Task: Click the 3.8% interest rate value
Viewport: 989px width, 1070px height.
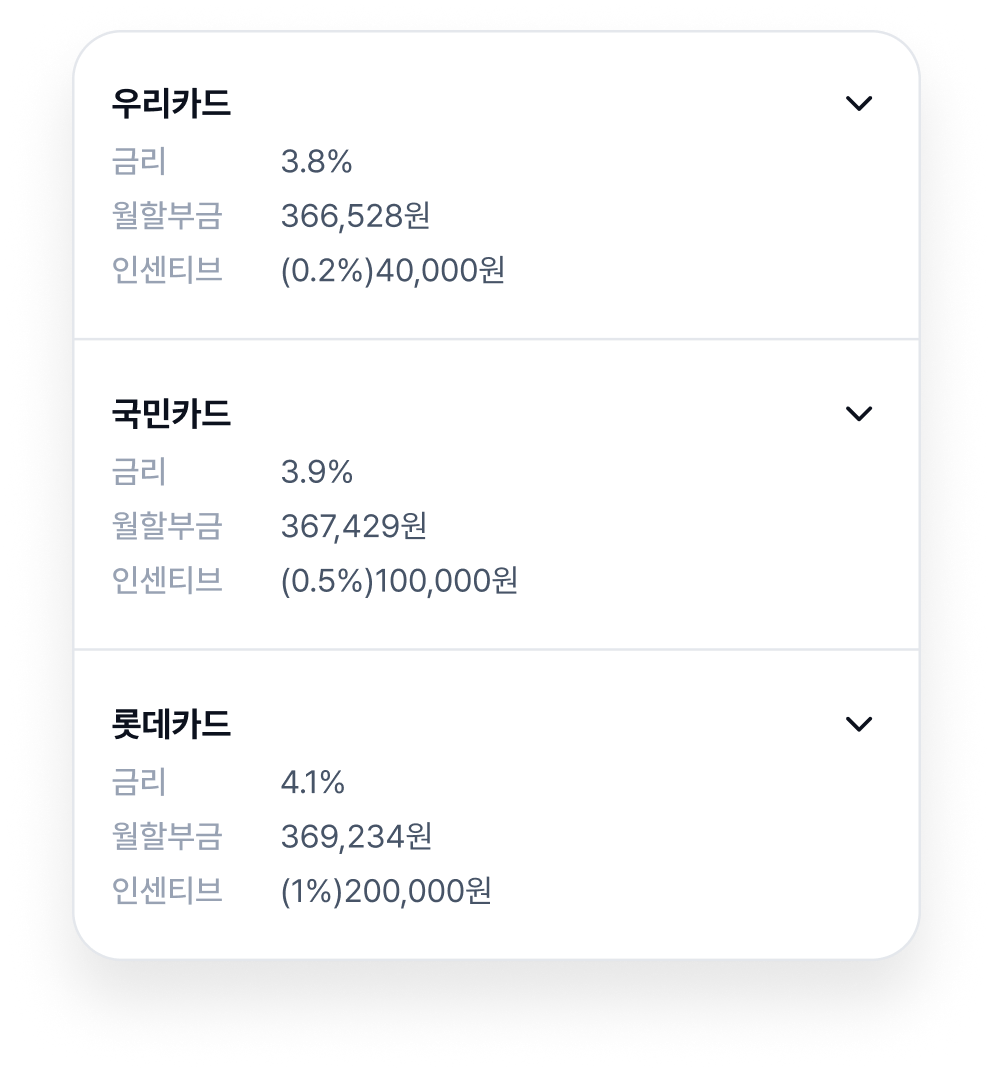Action: (x=315, y=162)
